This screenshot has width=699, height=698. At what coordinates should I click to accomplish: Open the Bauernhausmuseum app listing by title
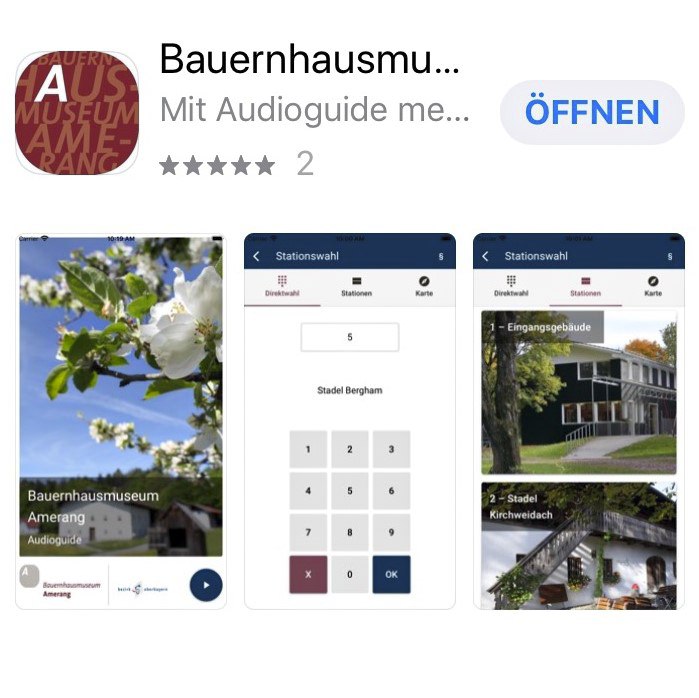pyautogui.click(x=310, y=60)
